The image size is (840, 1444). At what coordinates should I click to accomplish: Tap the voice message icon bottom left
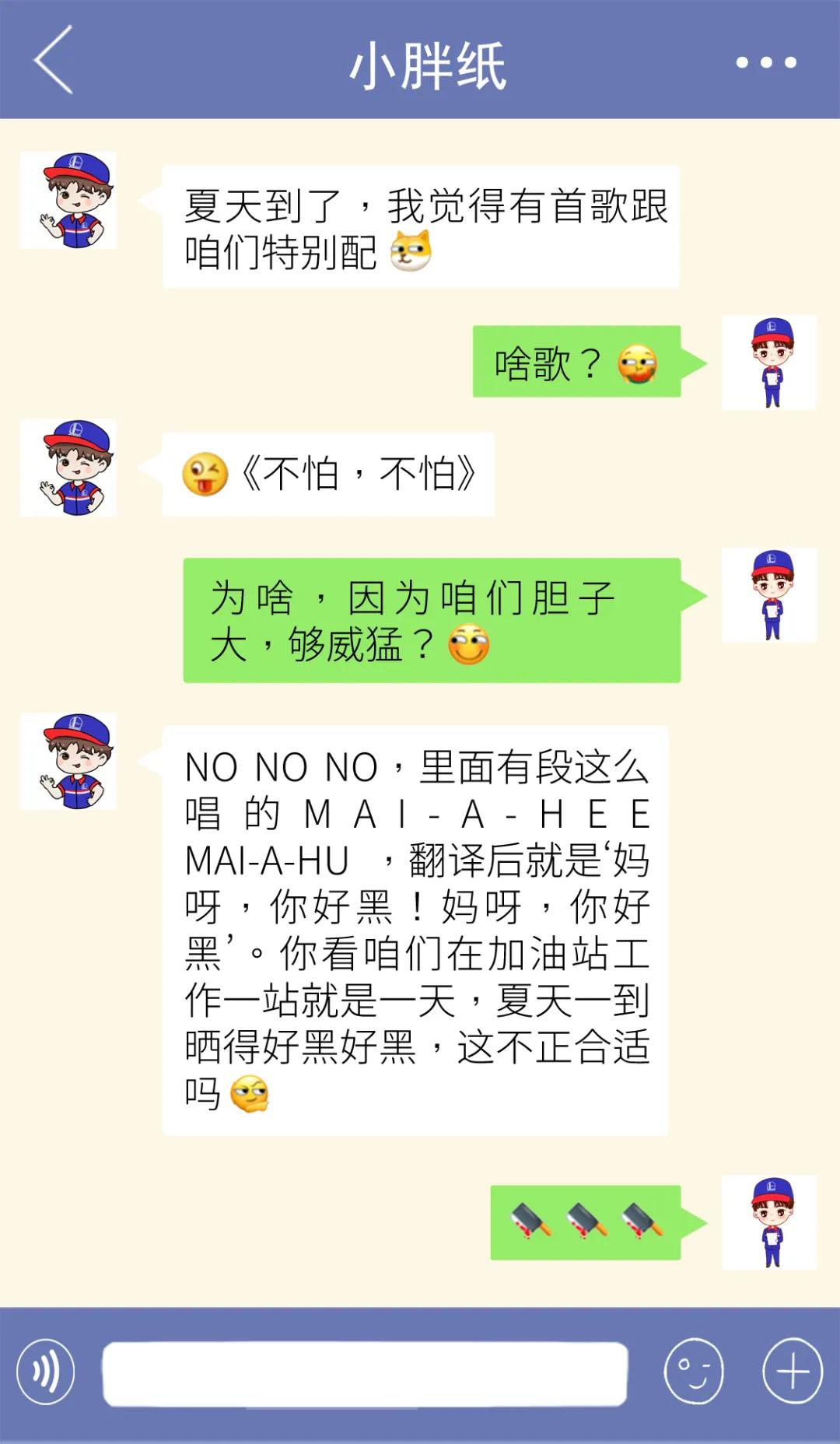47,1371
